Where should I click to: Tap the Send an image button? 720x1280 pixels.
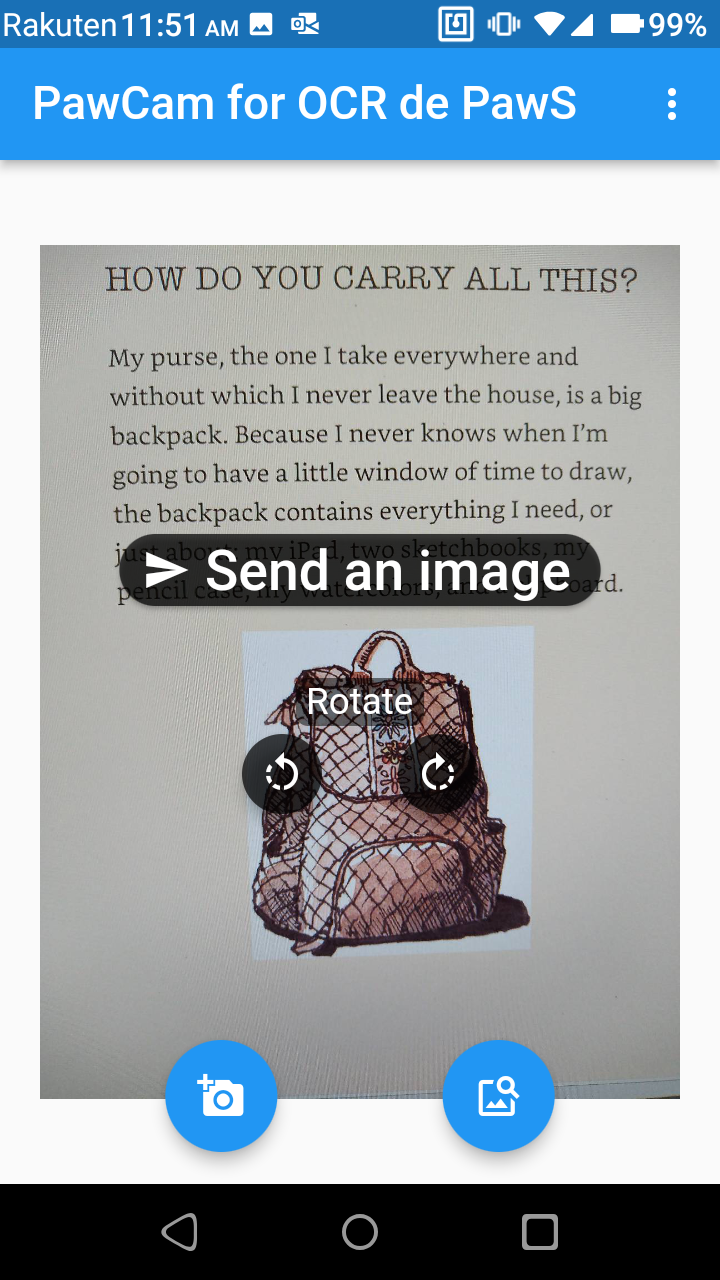[360, 571]
